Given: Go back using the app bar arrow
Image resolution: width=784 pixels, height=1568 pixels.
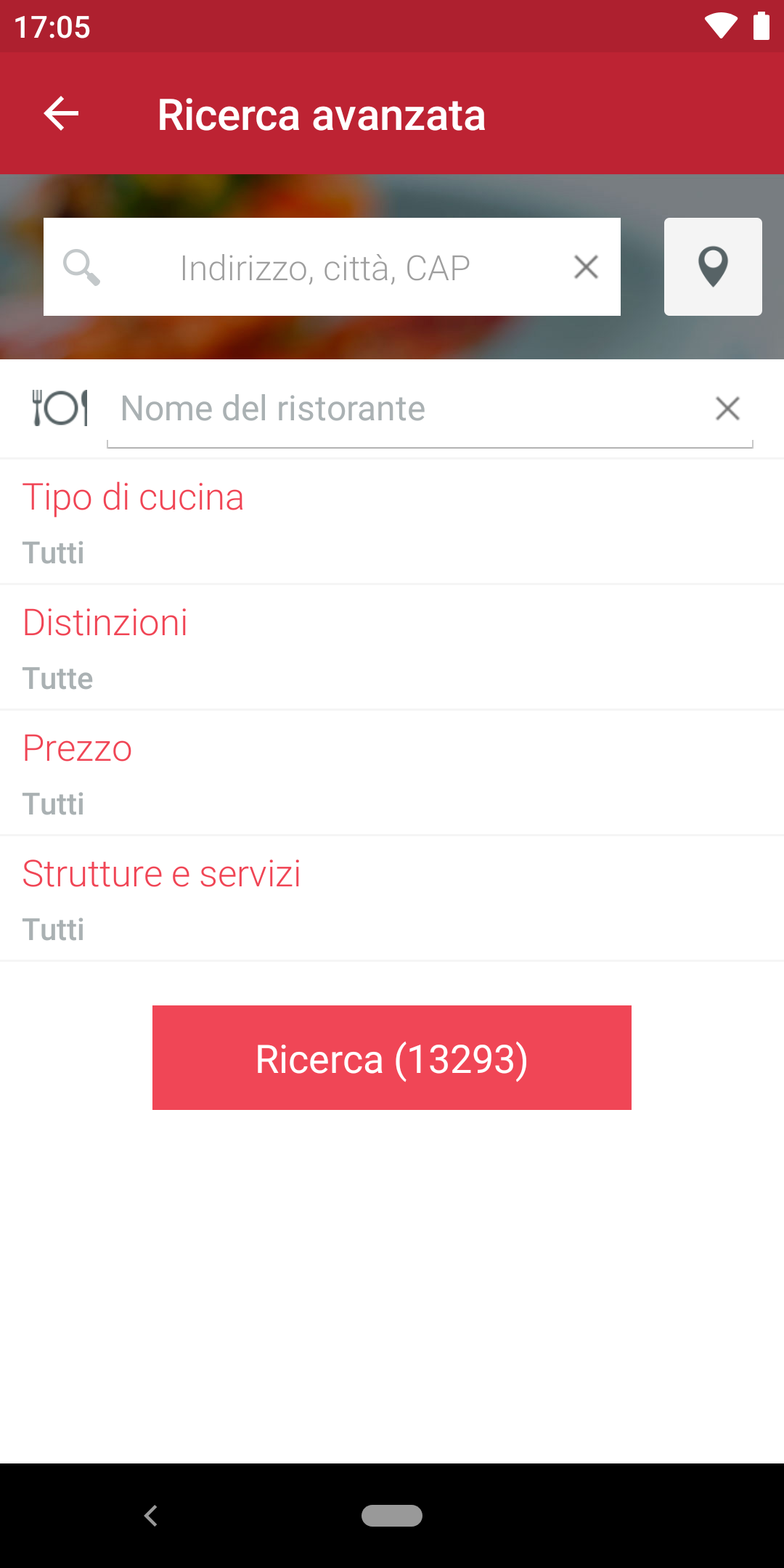Looking at the screenshot, I should click(x=61, y=114).
